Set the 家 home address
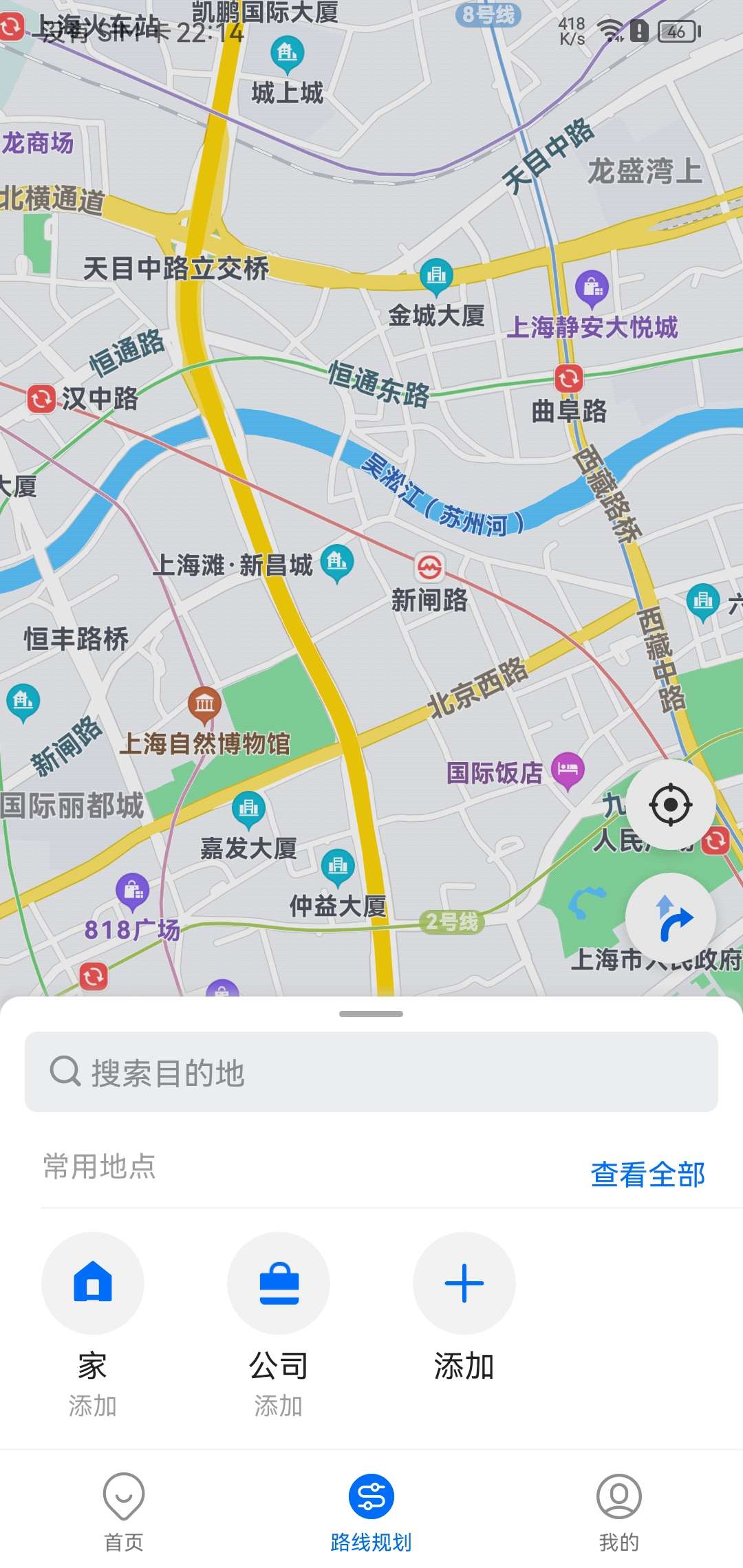The height and width of the screenshot is (1568, 743). (93, 1283)
